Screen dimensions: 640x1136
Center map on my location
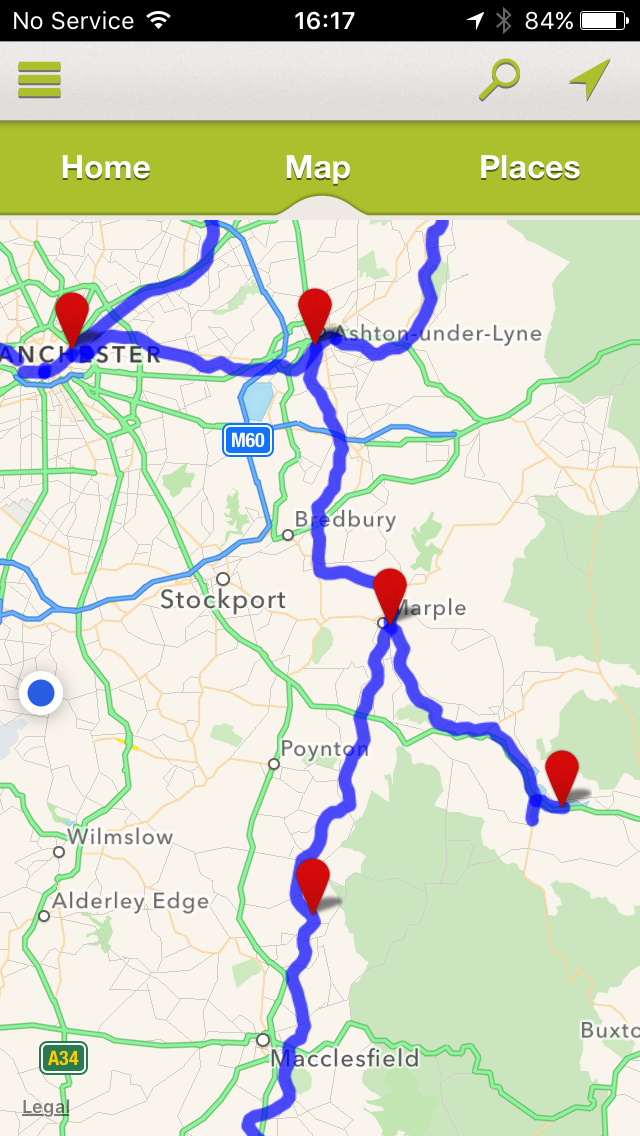pos(589,80)
